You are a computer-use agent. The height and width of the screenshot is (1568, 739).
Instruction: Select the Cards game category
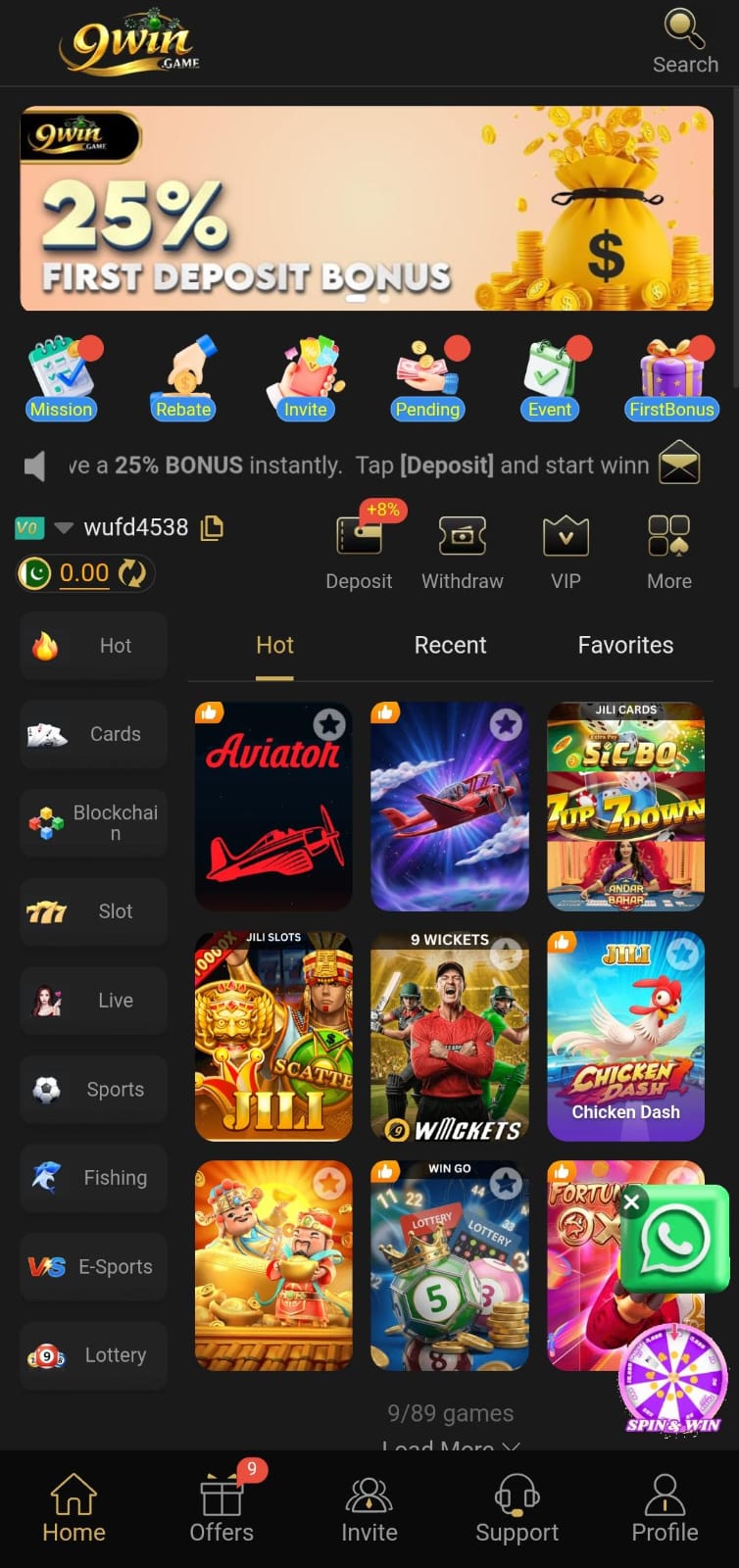pos(94,734)
